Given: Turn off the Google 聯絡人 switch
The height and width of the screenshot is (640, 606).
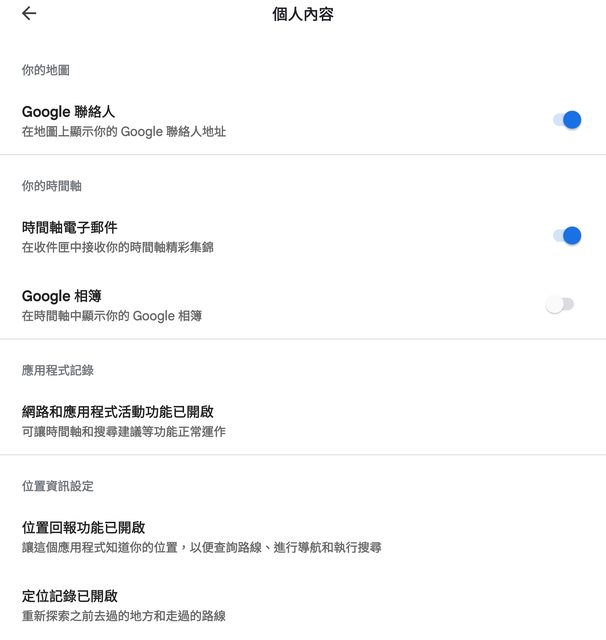Looking at the screenshot, I should click(x=566, y=120).
